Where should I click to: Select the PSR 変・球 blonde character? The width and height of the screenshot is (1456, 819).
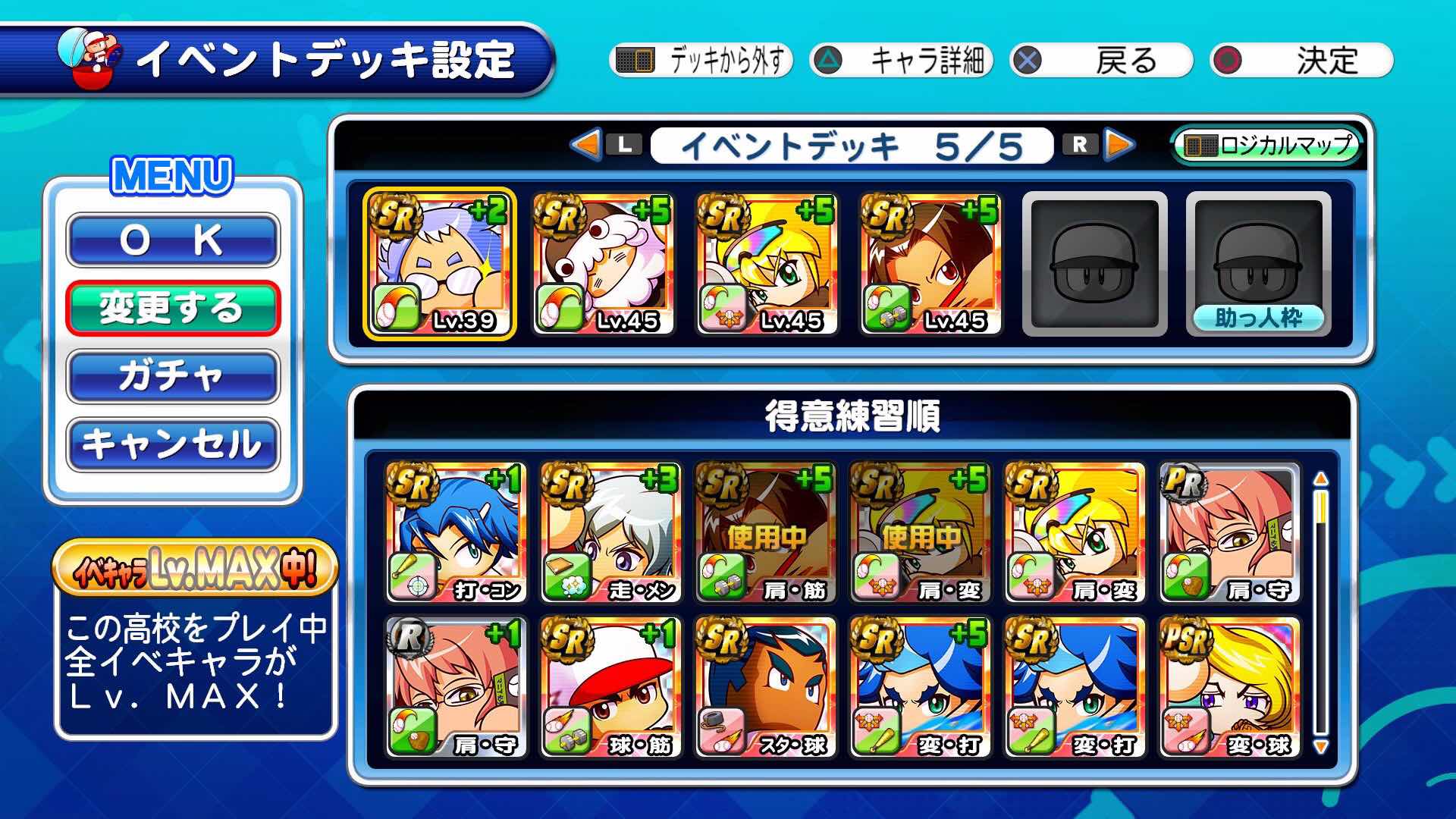(x=1228, y=686)
